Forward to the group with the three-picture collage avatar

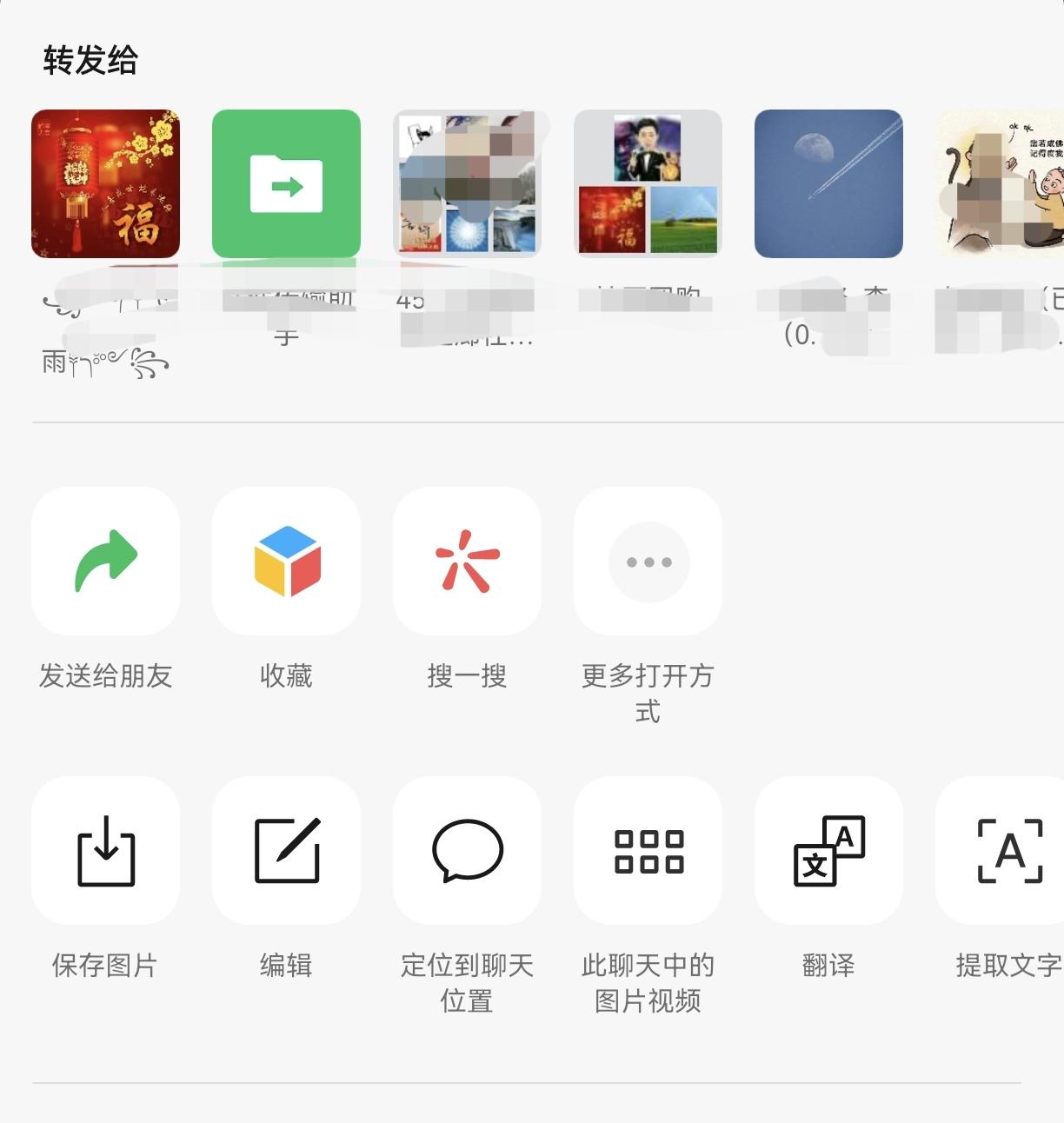[x=648, y=183]
